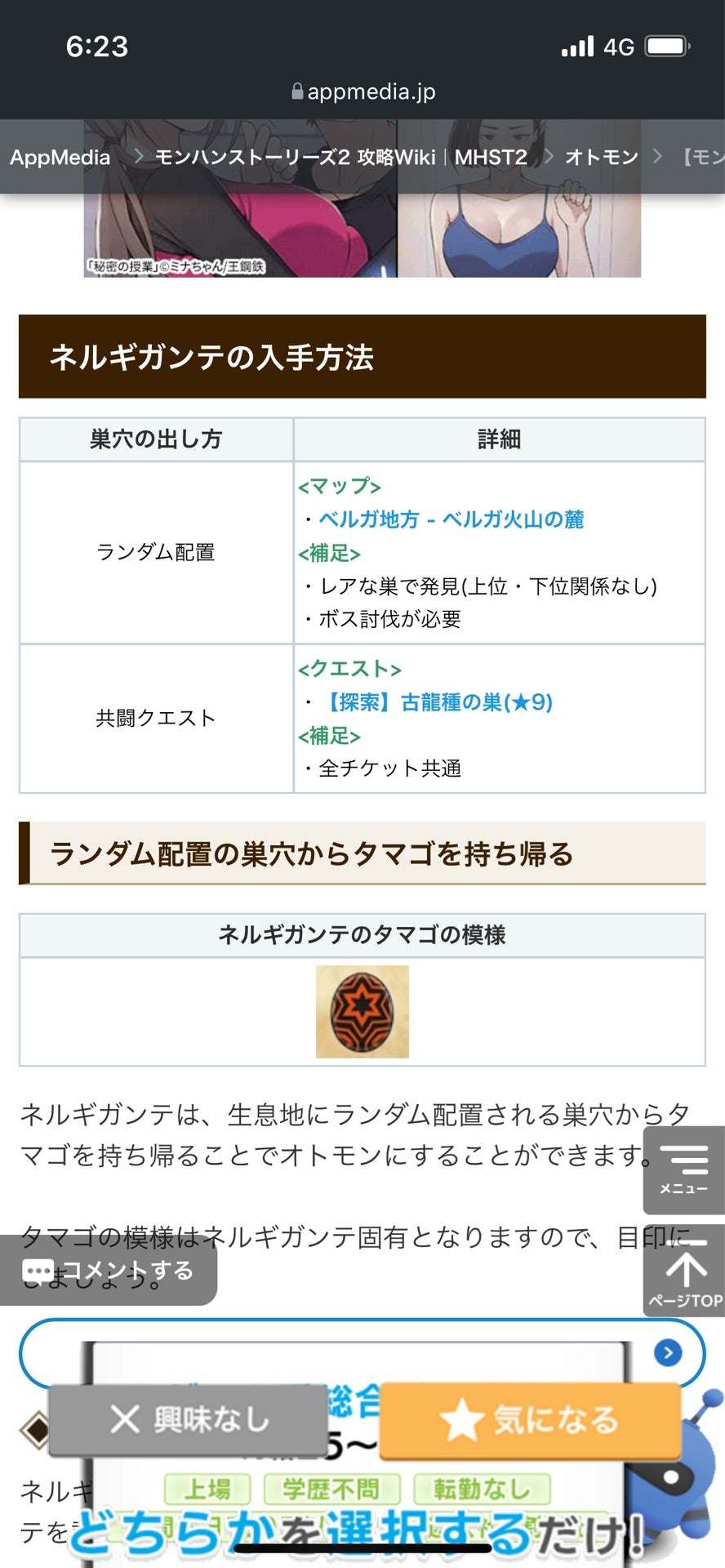Expand the breadcrumb chevron after AppMedia
The height and width of the screenshot is (1568, 725).
[x=139, y=156]
